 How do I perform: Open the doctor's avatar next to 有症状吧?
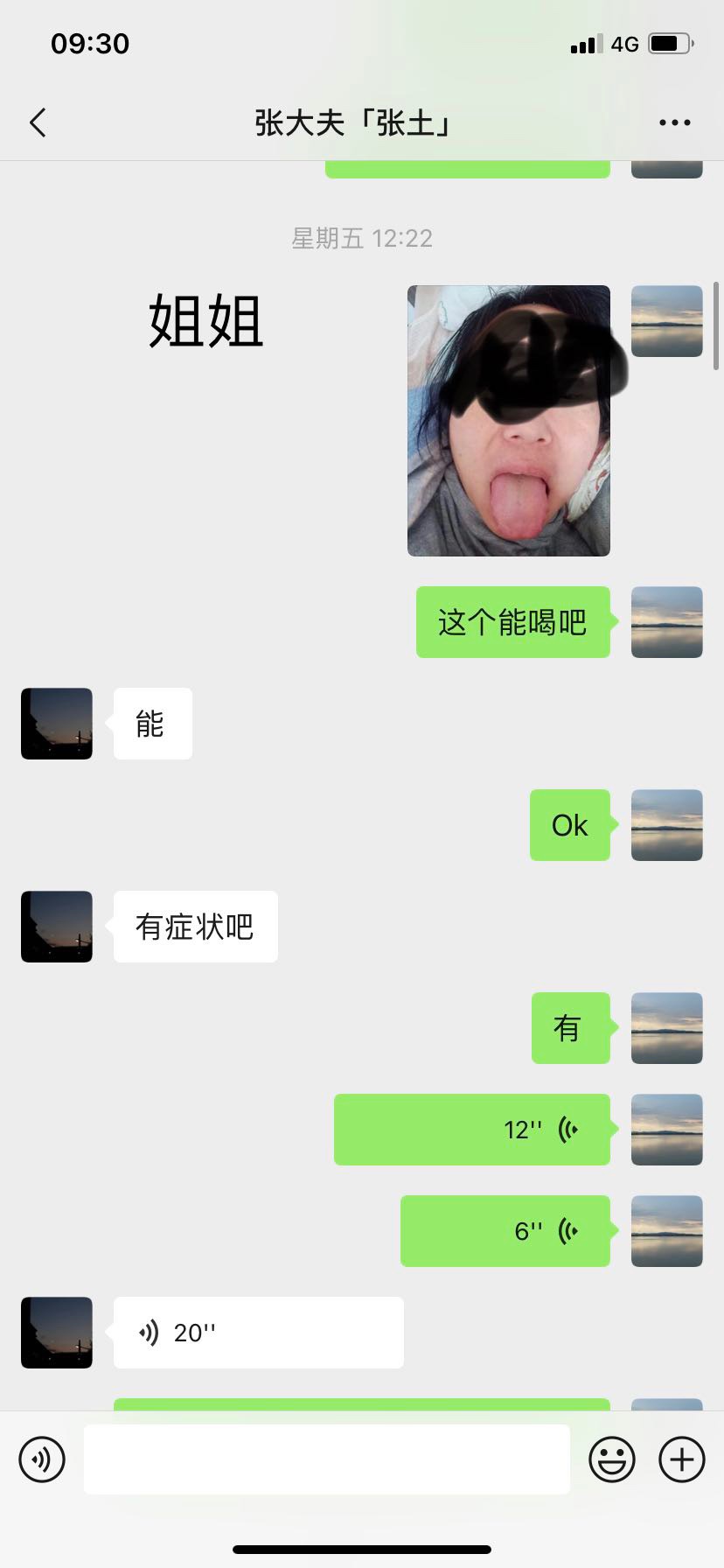[x=57, y=927]
